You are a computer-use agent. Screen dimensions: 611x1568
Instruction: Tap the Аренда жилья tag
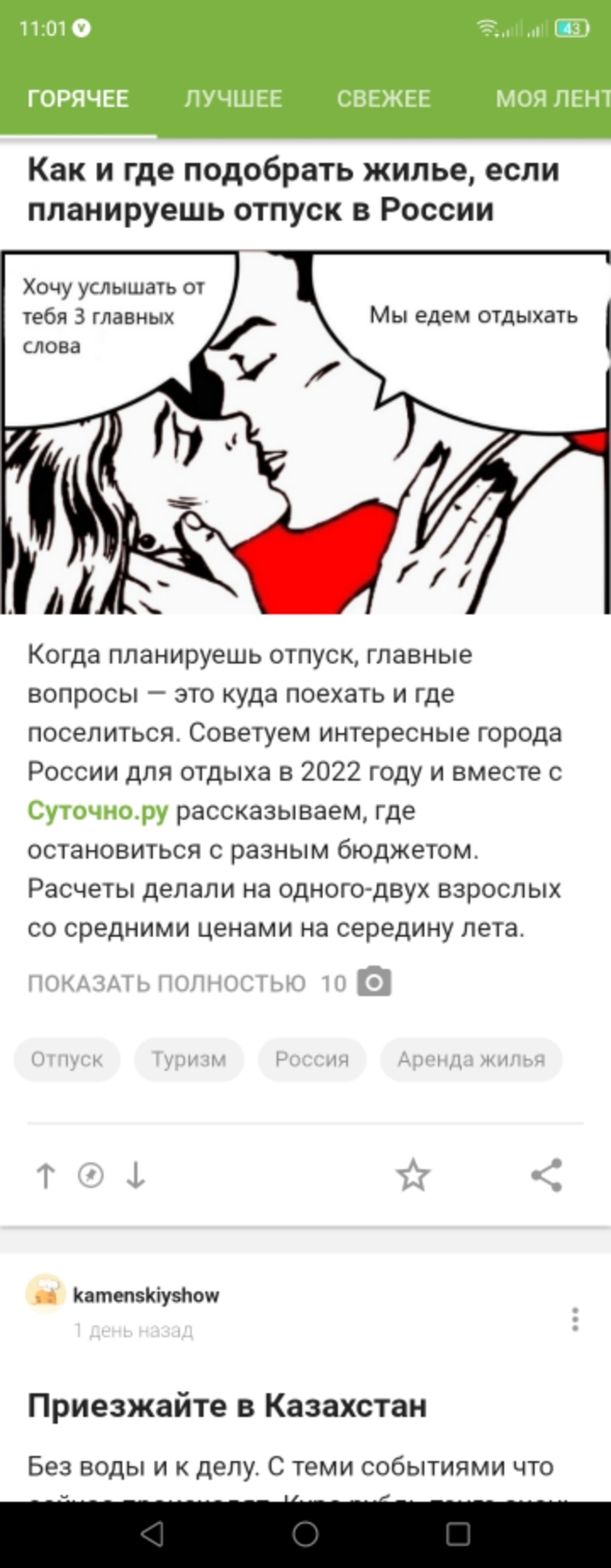pyautogui.click(x=470, y=1059)
